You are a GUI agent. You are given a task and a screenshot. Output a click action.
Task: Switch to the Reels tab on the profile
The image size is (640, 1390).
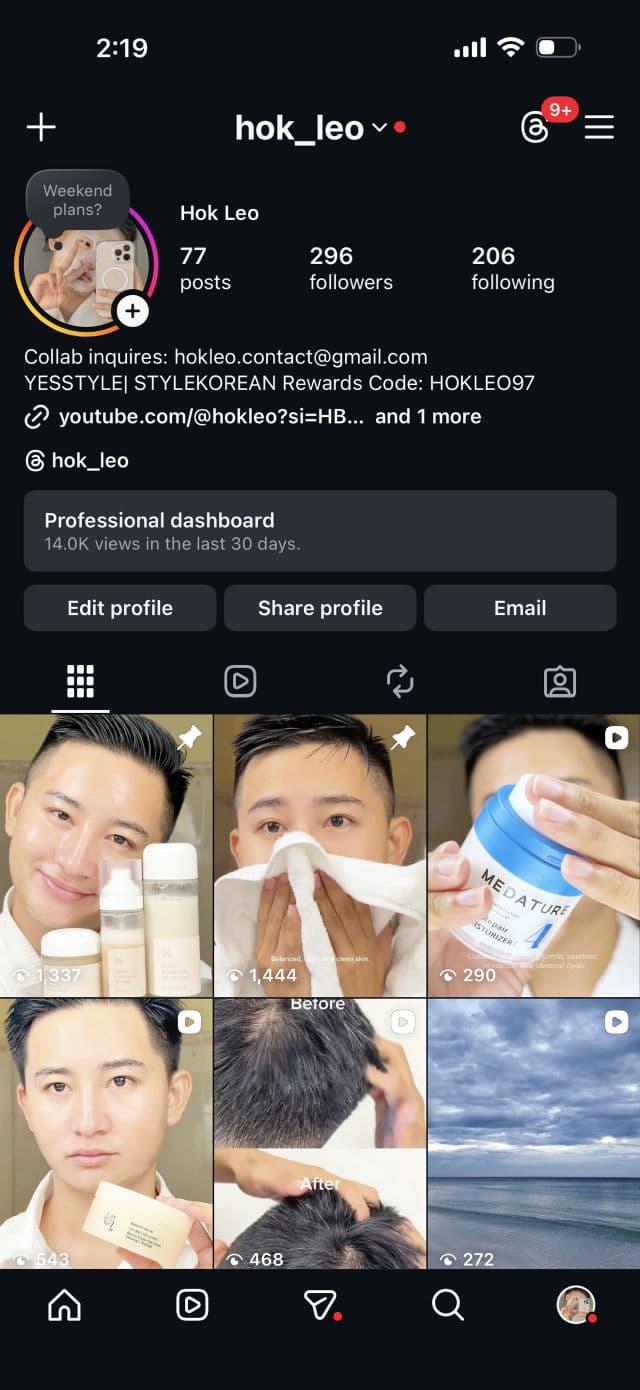pyautogui.click(x=240, y=682)
